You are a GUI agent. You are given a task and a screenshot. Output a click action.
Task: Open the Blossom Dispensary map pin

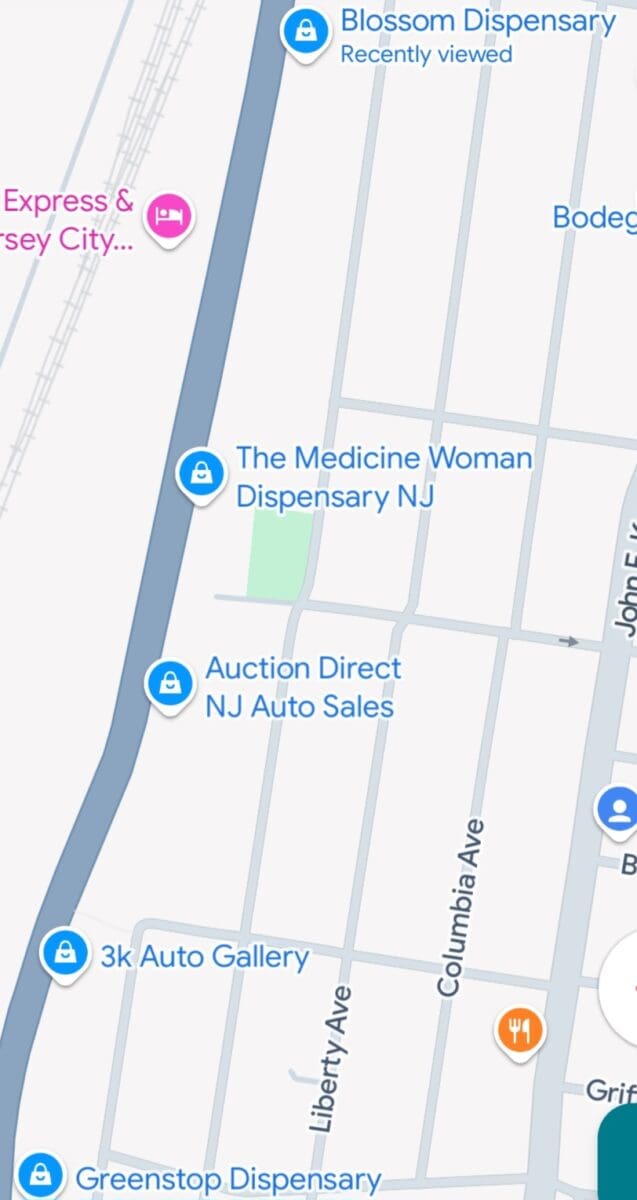[306, 31]
